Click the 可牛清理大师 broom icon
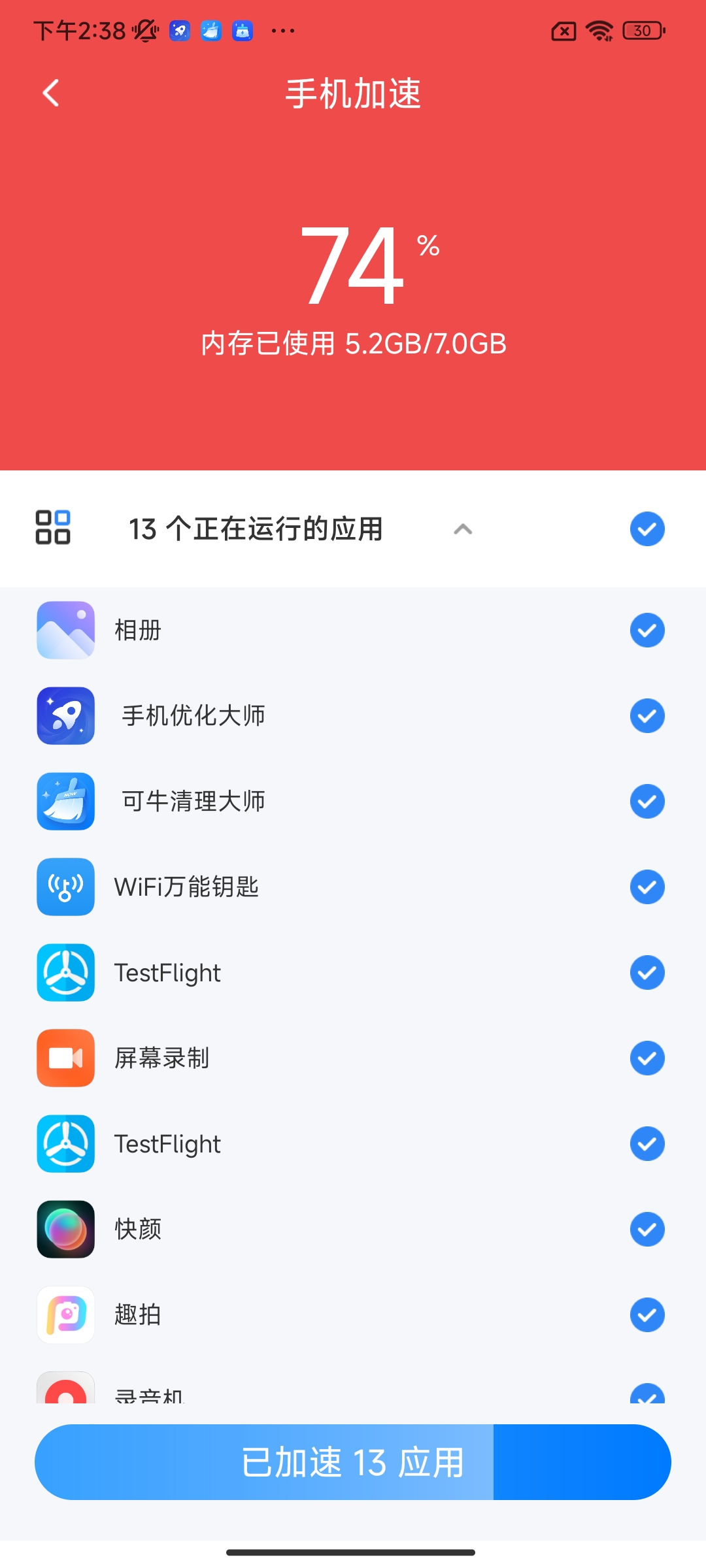The image size is (706, 1568). coord(65,801)
